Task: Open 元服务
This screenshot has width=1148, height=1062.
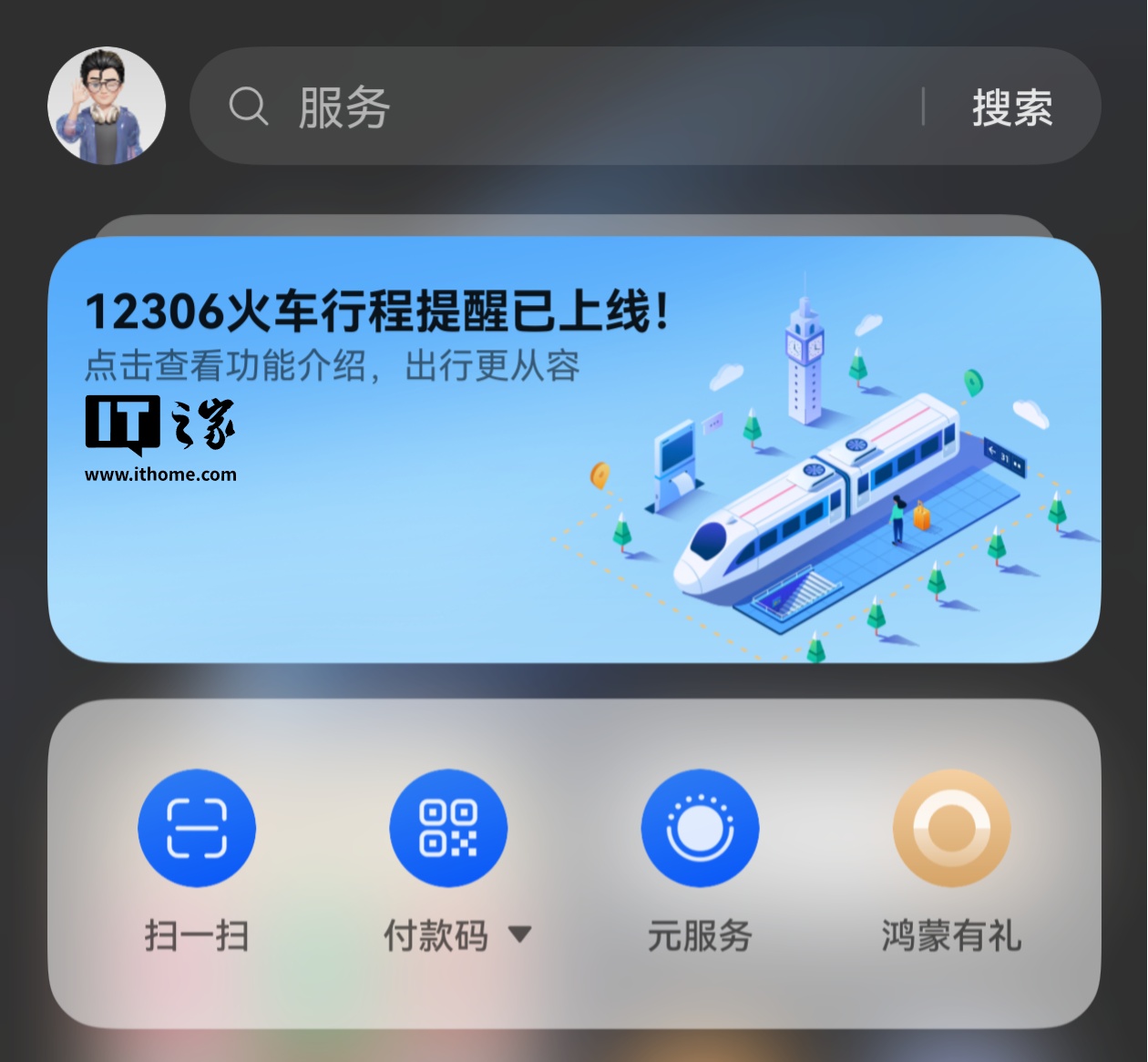Action: tap(700, 828)
